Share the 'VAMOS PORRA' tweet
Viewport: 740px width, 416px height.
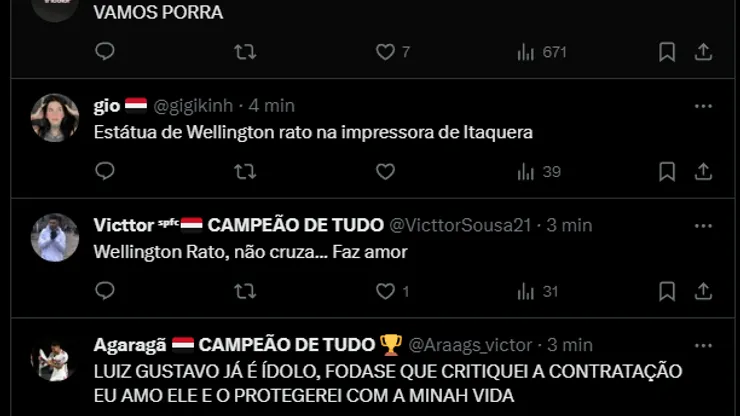pos(703,52)
